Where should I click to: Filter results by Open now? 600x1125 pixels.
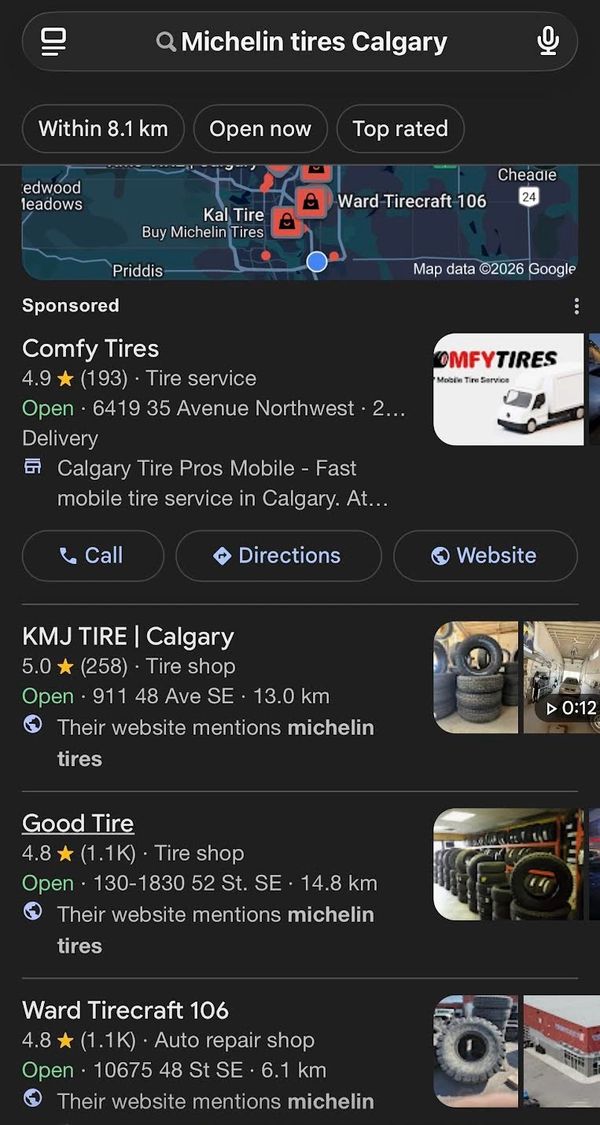(x=260, y=129)
